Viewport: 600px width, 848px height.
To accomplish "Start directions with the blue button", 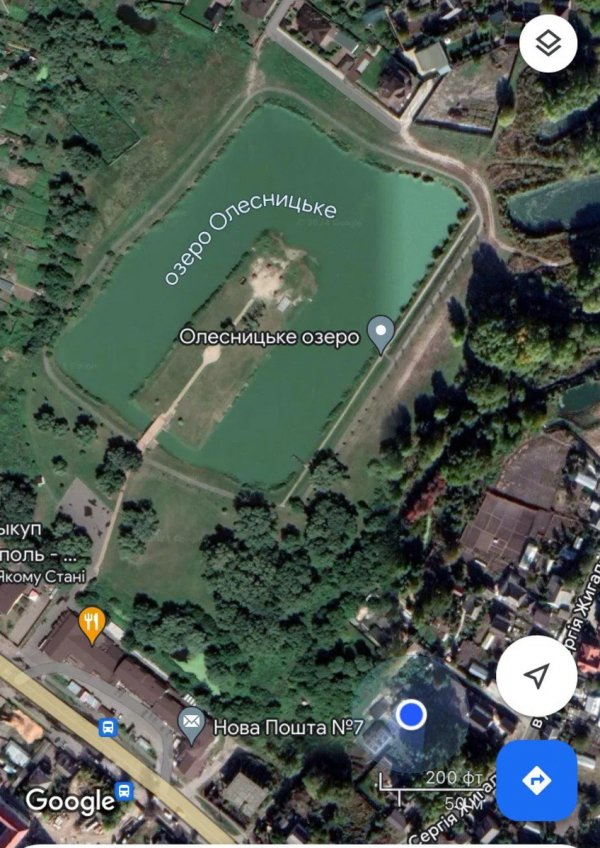I will [x=536, y=780].
